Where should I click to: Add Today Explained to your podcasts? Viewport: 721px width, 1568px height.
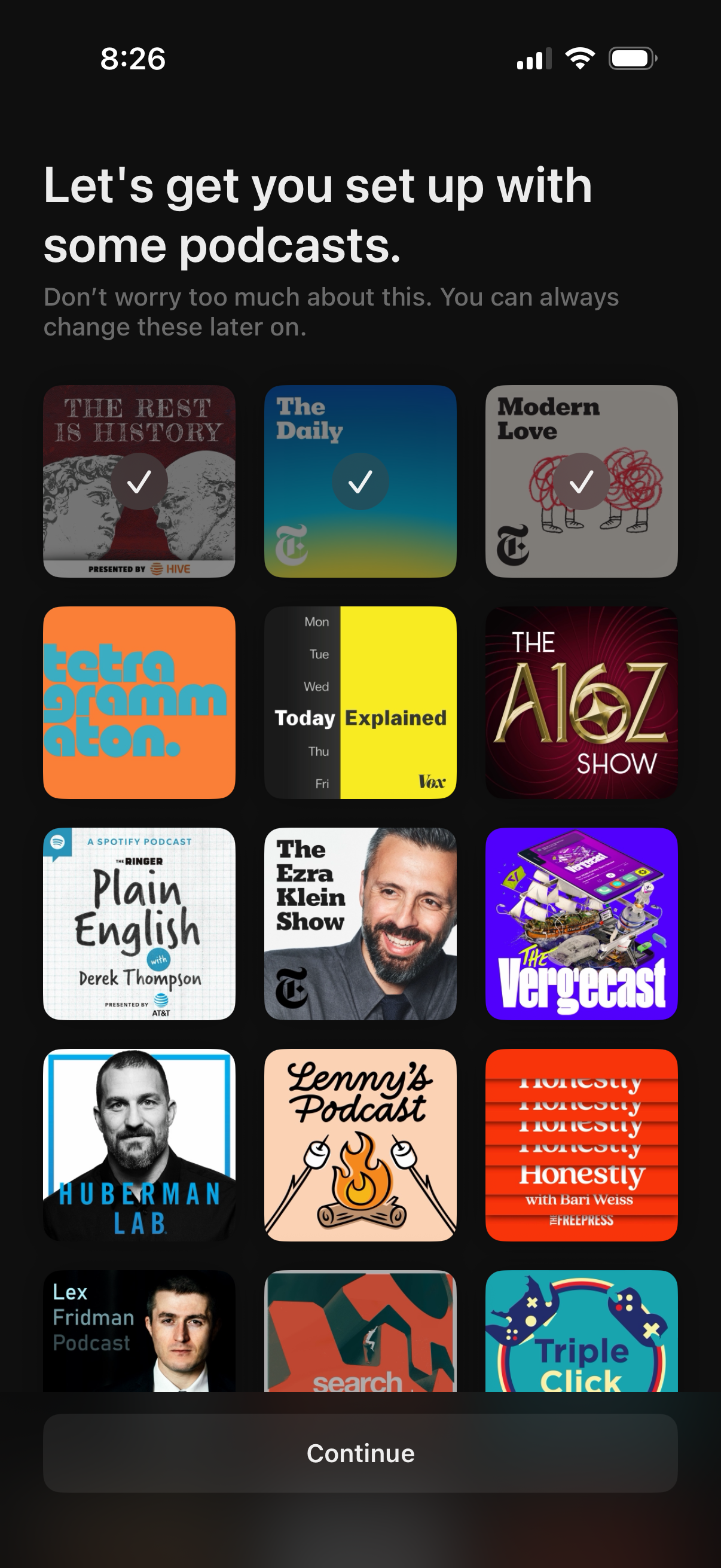coord(360,702)
